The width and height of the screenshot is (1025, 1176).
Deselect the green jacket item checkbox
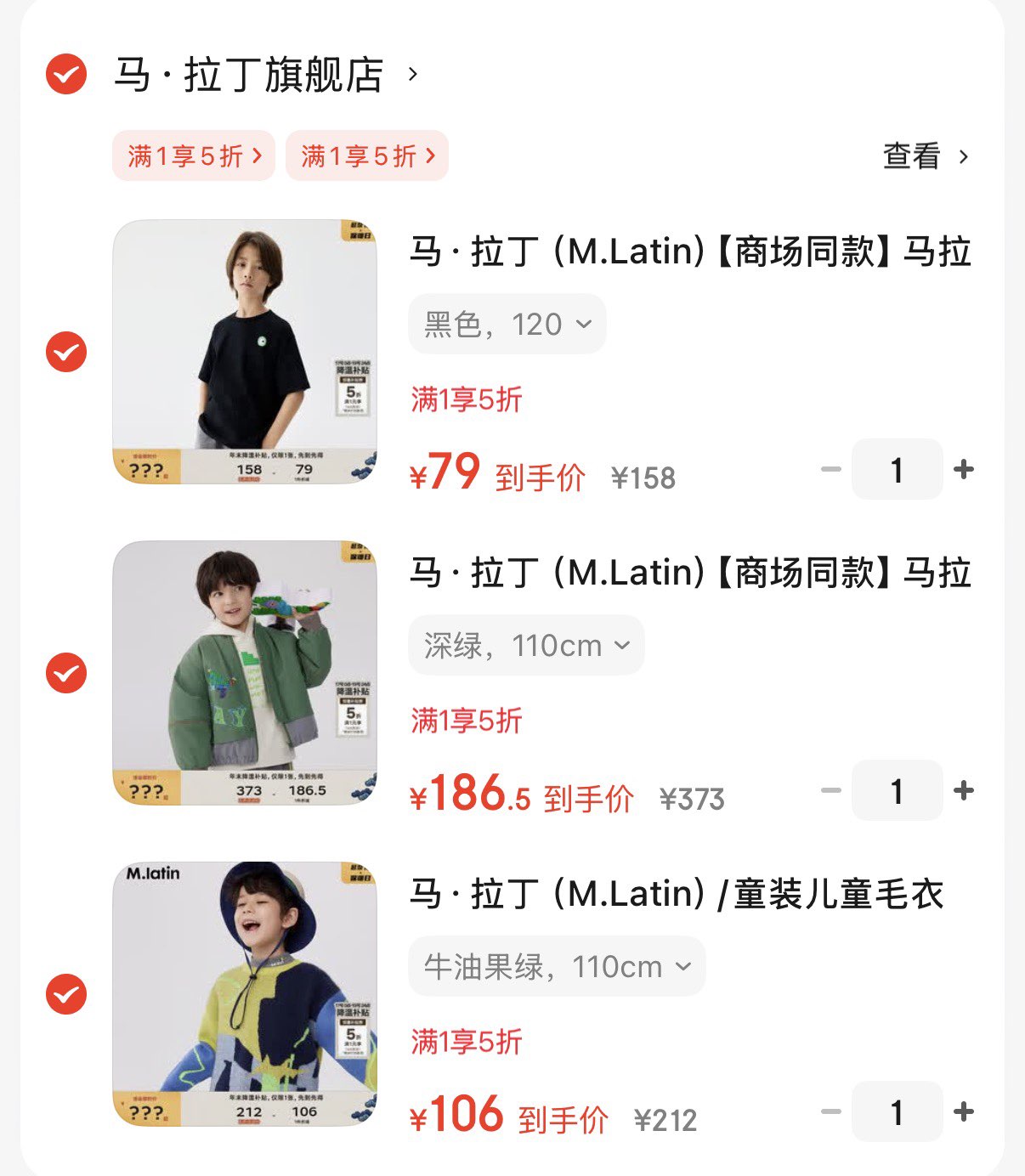[x=66, y=673]
